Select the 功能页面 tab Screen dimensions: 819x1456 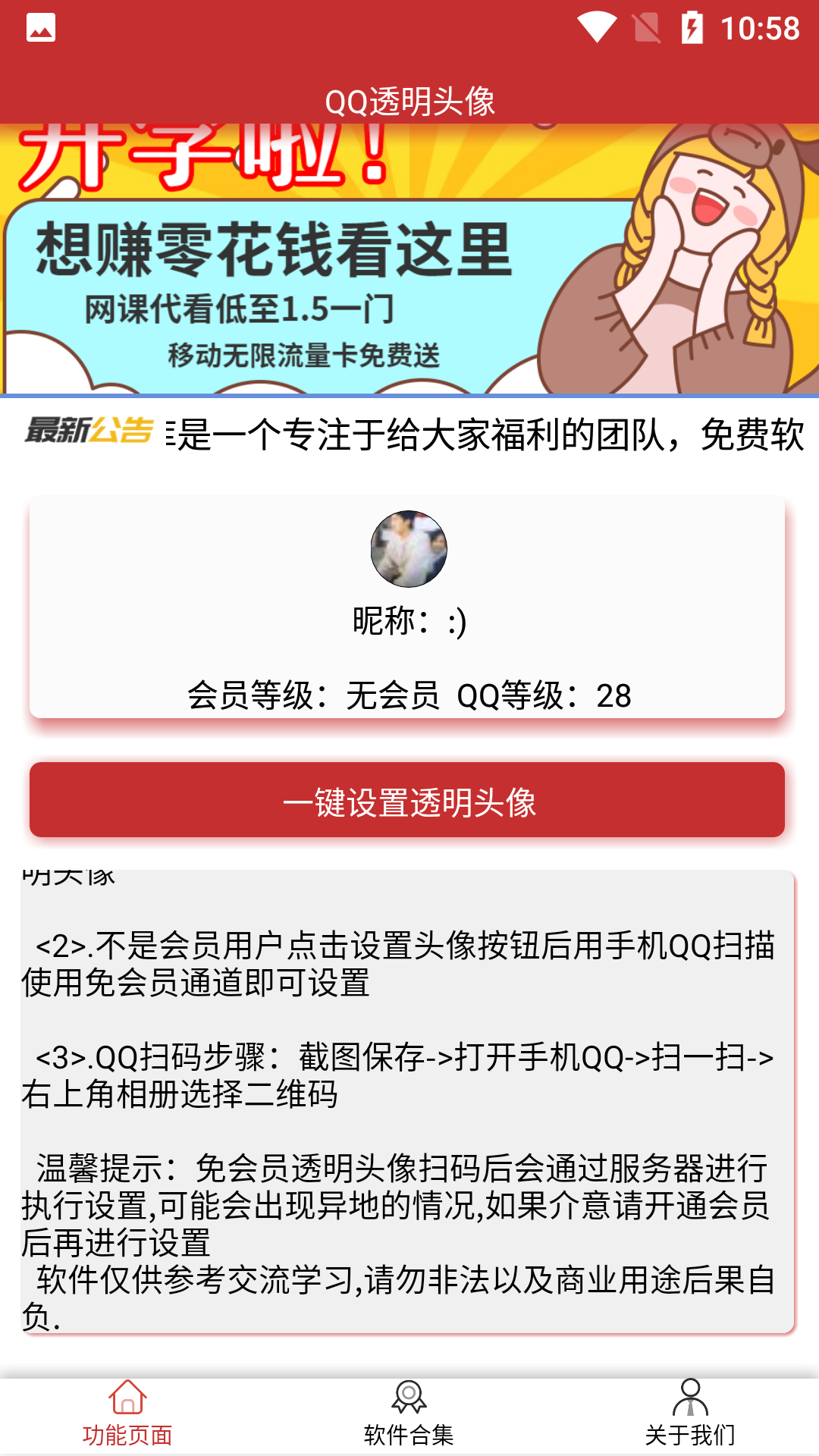point(127,1414)
